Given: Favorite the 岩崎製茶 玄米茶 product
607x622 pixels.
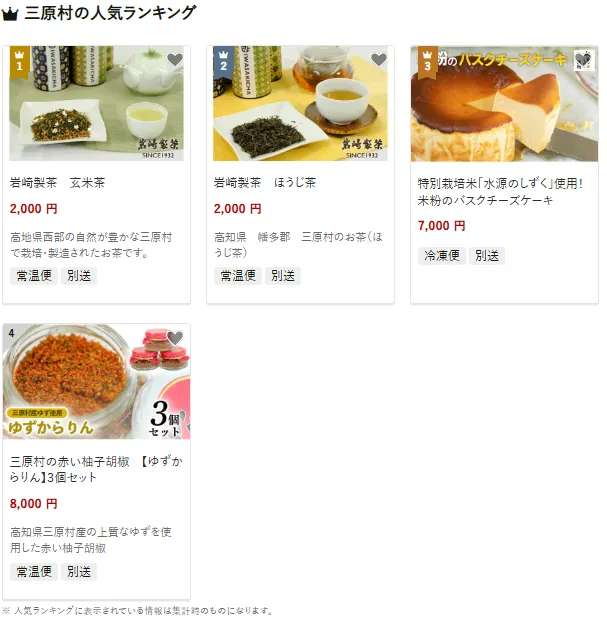Looking at the screenshot, I should point(175,60).
